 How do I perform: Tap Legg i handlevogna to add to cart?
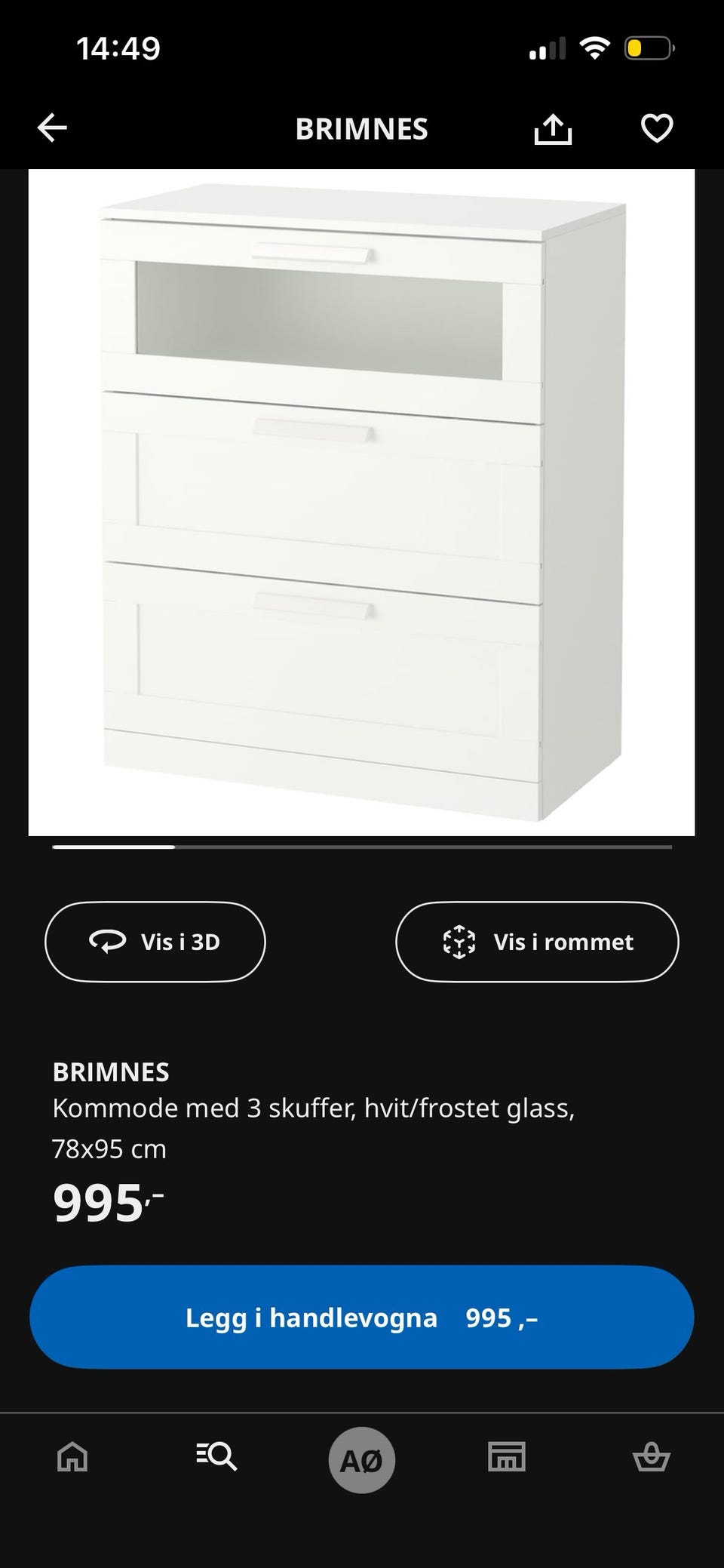click(361, 1317)
